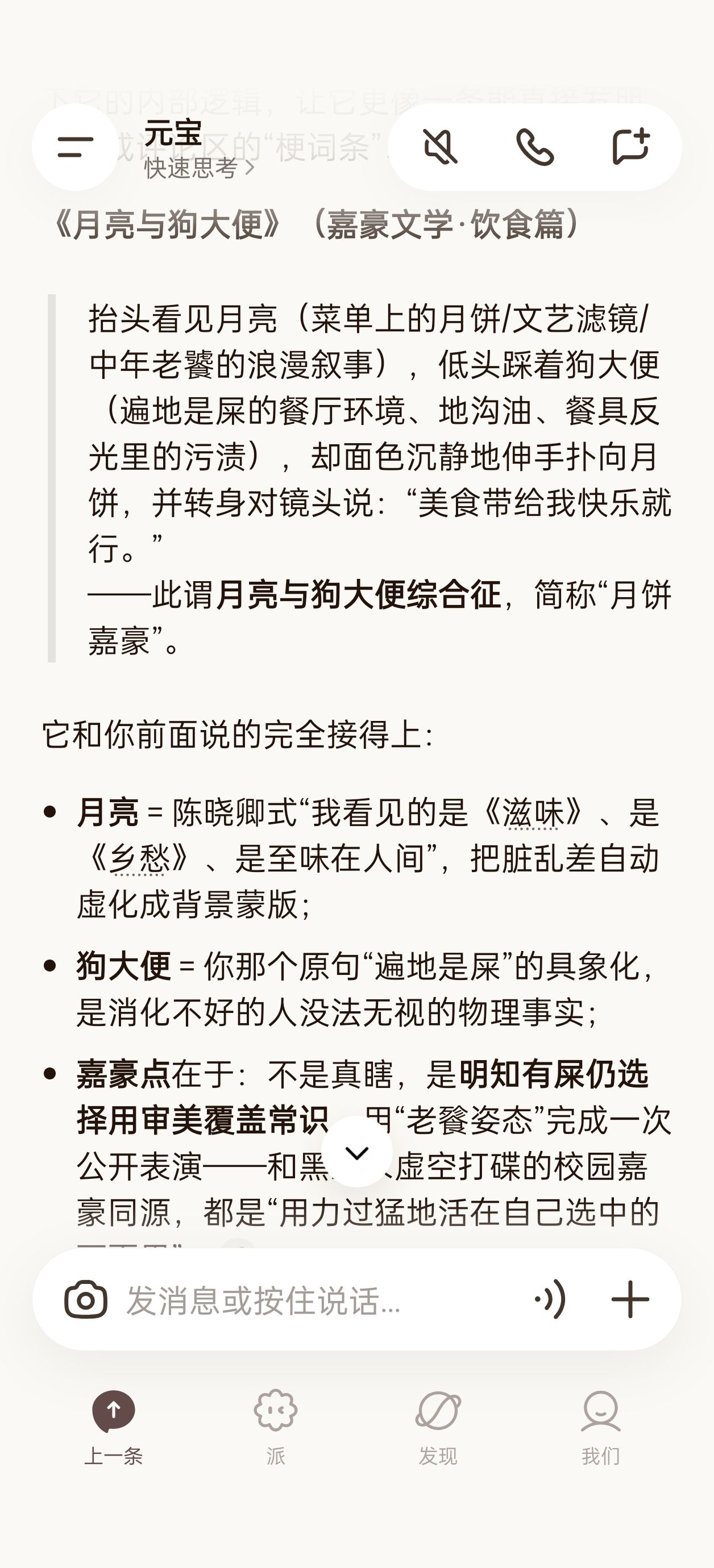
Task: Create a new chat conversation
Action: click(630, 147)
